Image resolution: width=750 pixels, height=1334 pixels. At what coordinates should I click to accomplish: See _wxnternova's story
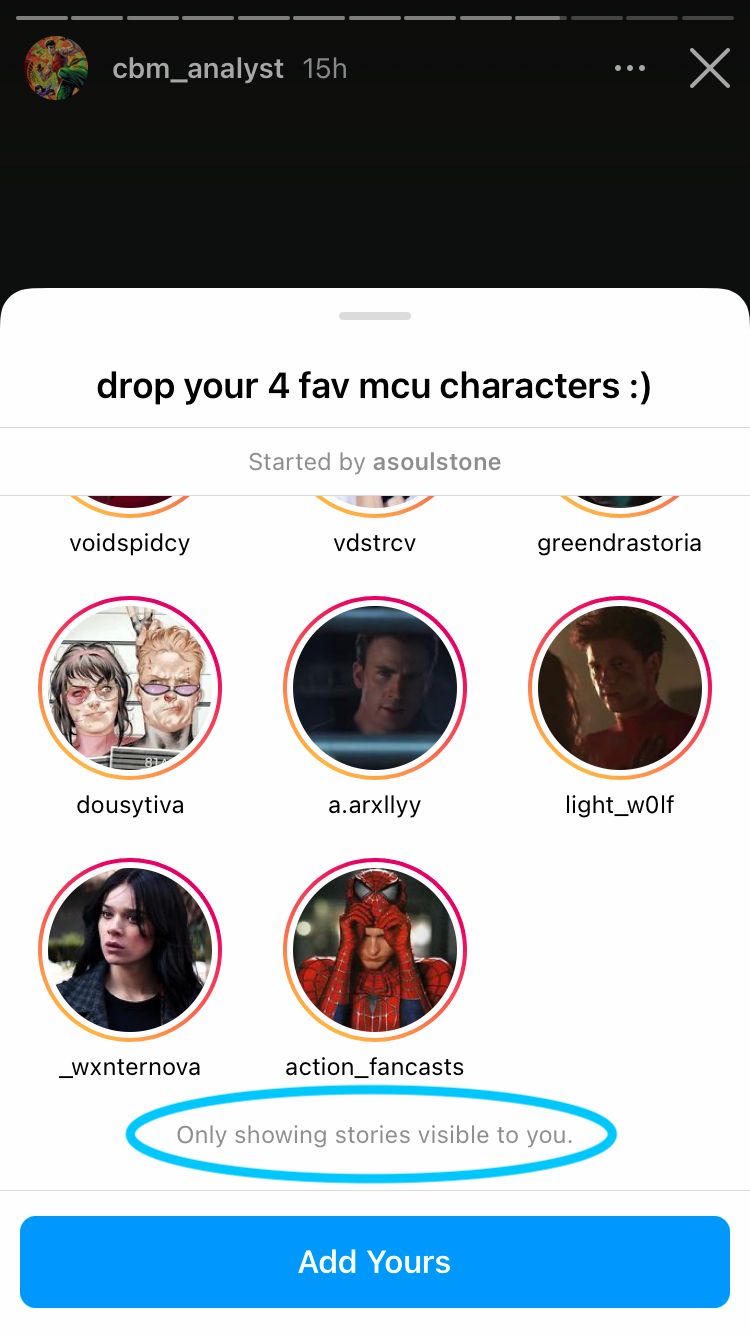coord(130,950)
